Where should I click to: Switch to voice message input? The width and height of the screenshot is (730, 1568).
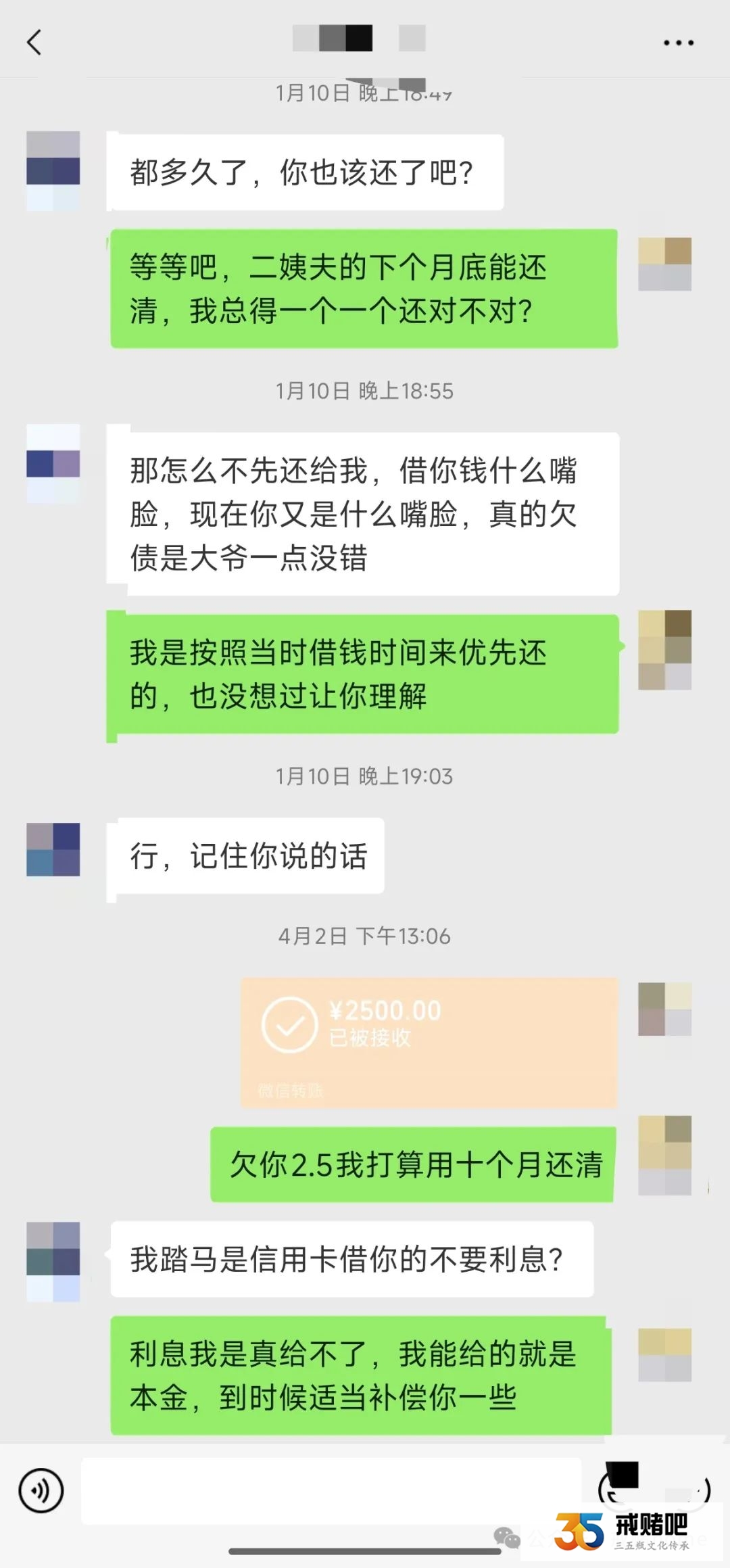(x=41, y=1490)
